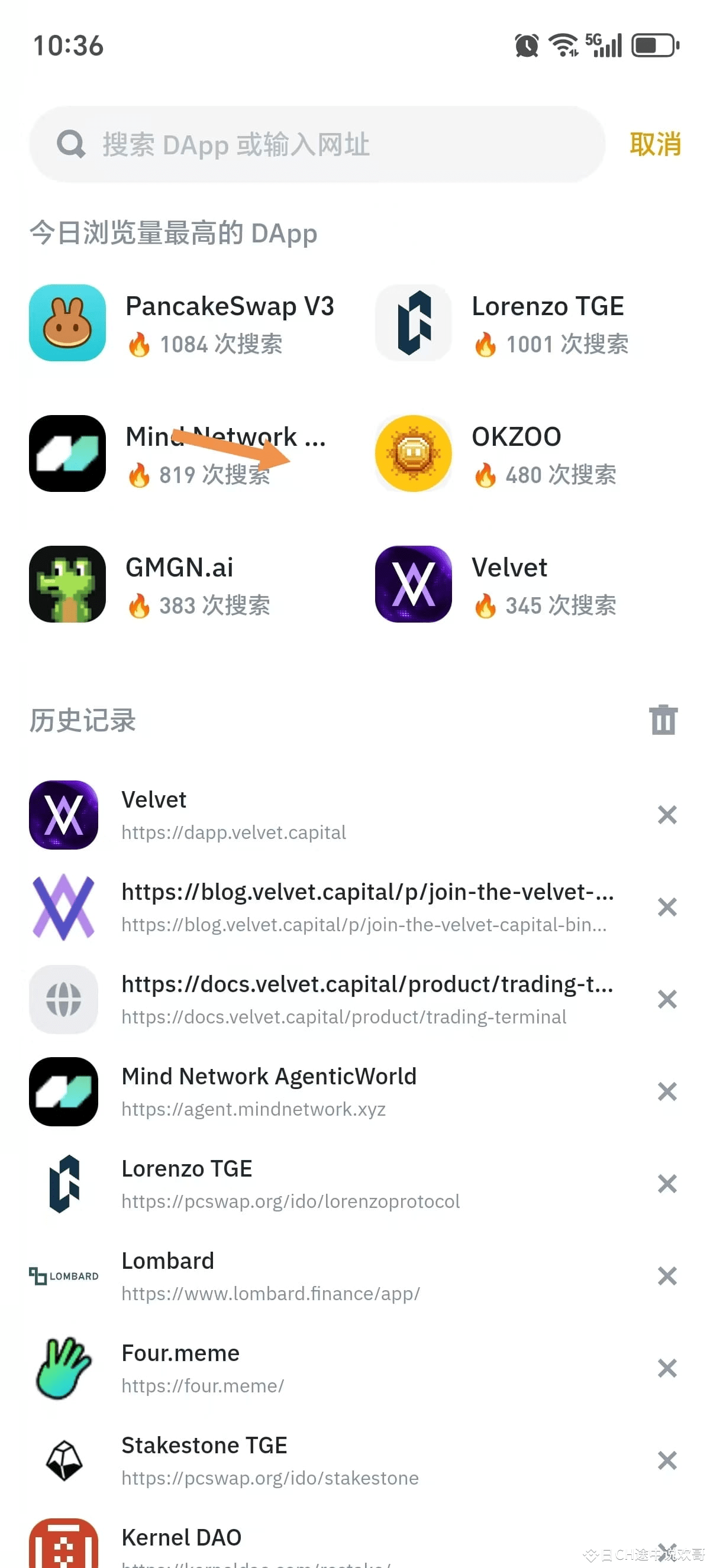The width and height of the screenshot is (710, 1568).
Task: Tap the Lombard history entry icon
Action: click(63, 1275)
